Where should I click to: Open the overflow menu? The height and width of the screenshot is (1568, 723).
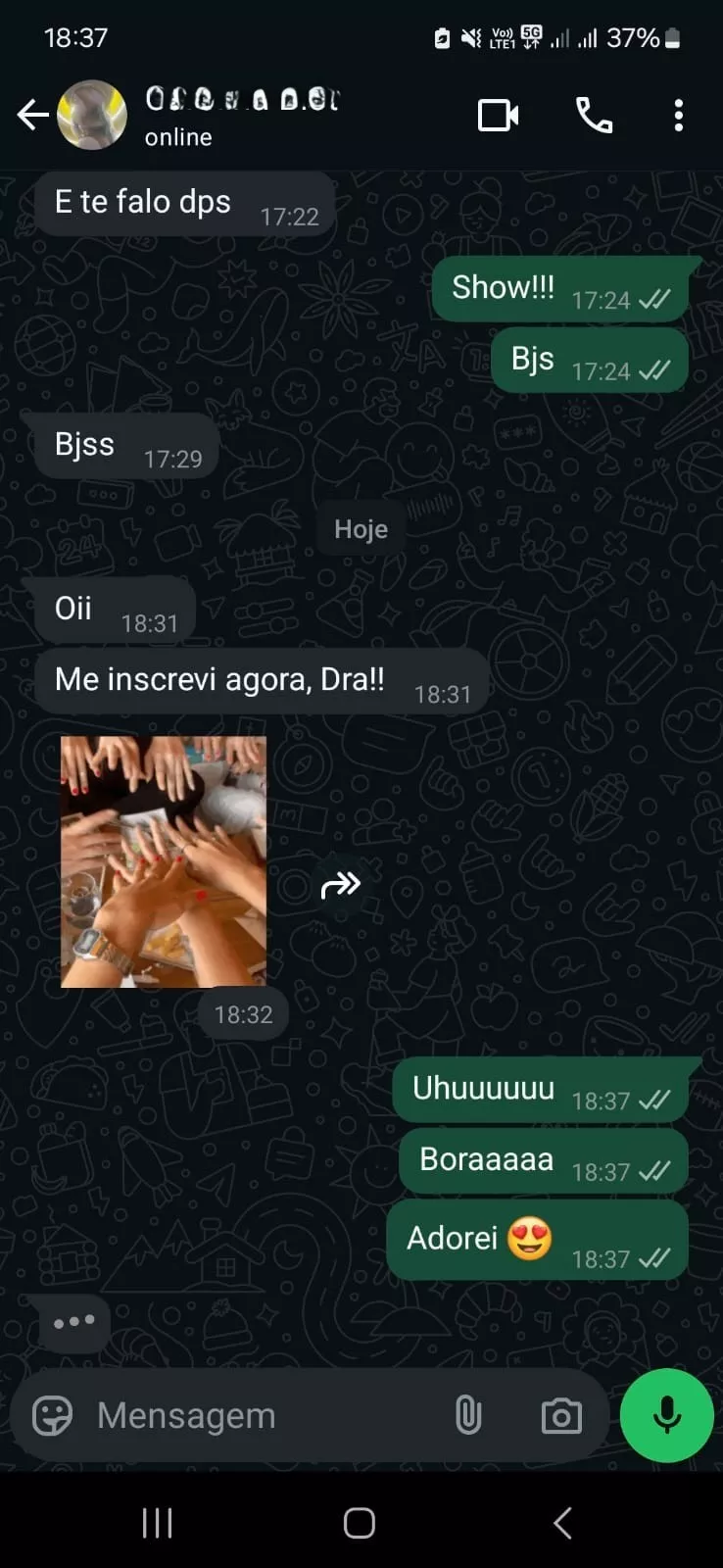678,116
